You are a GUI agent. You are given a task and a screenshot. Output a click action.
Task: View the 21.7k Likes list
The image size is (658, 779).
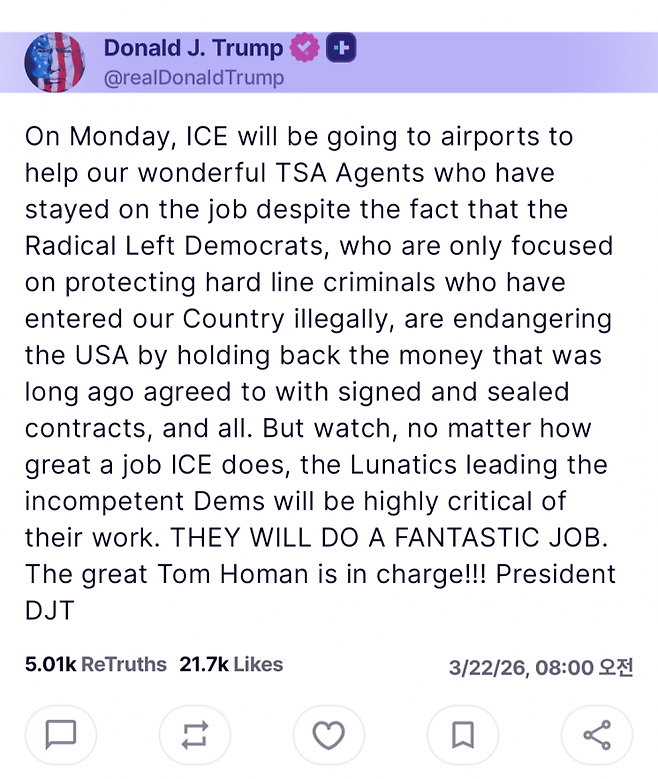231,664
